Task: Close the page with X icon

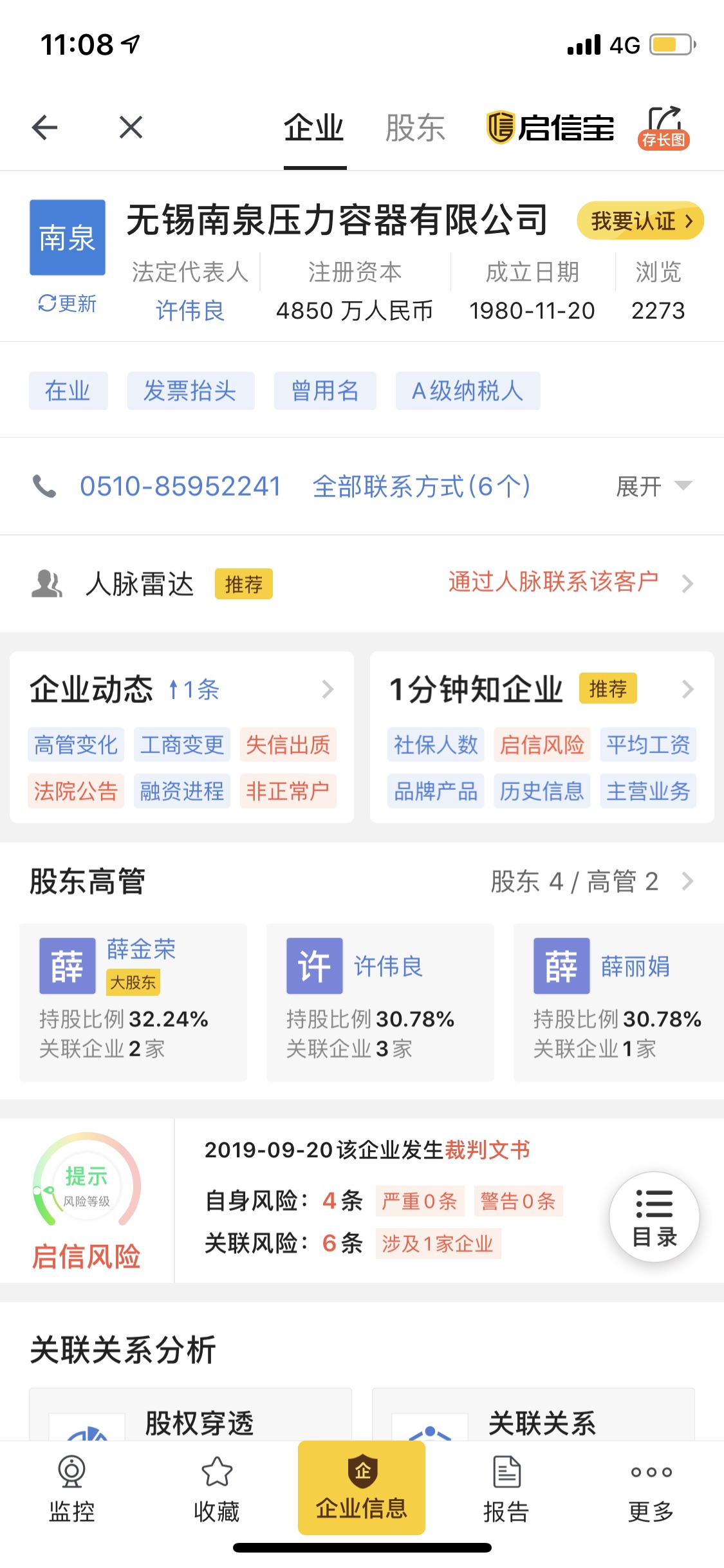Action: tap(131, 127)
